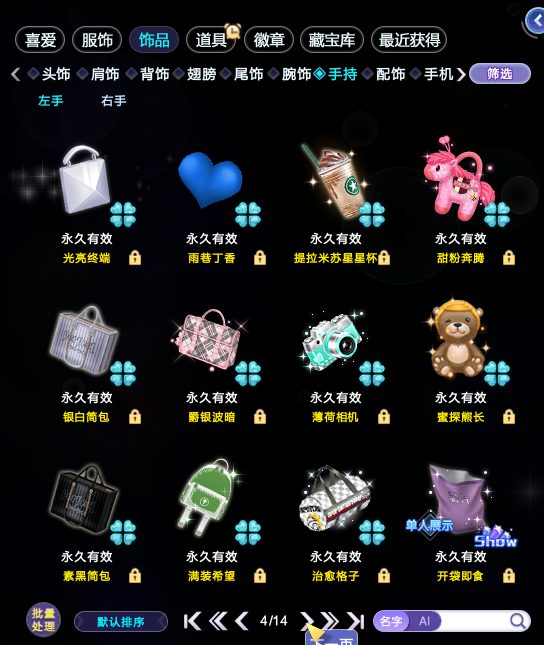Jump to the first page
The width and height of the screenshot is (544, 645).
[192, 621]
